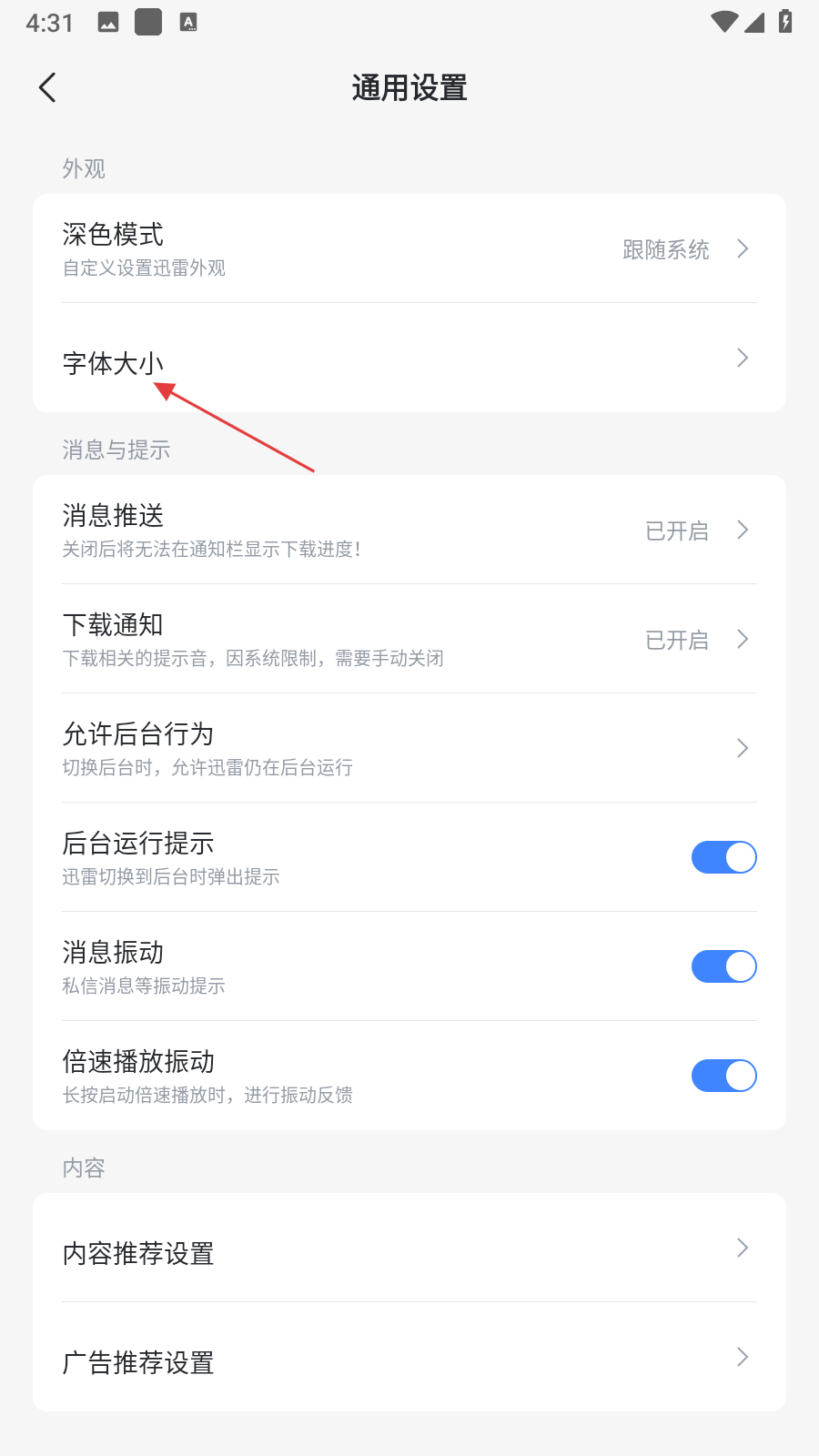Go back from 通用设置
Screen dimensions: 819x1456
coord(48,88)
